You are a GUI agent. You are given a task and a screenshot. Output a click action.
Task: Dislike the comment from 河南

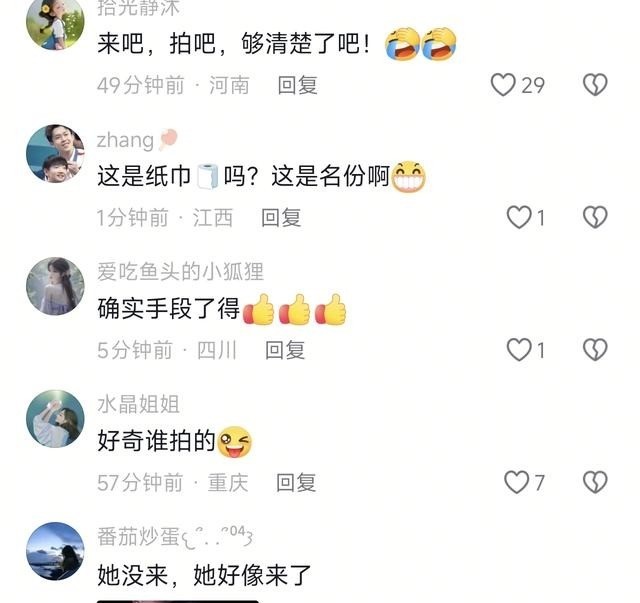[x=595, y=85]
